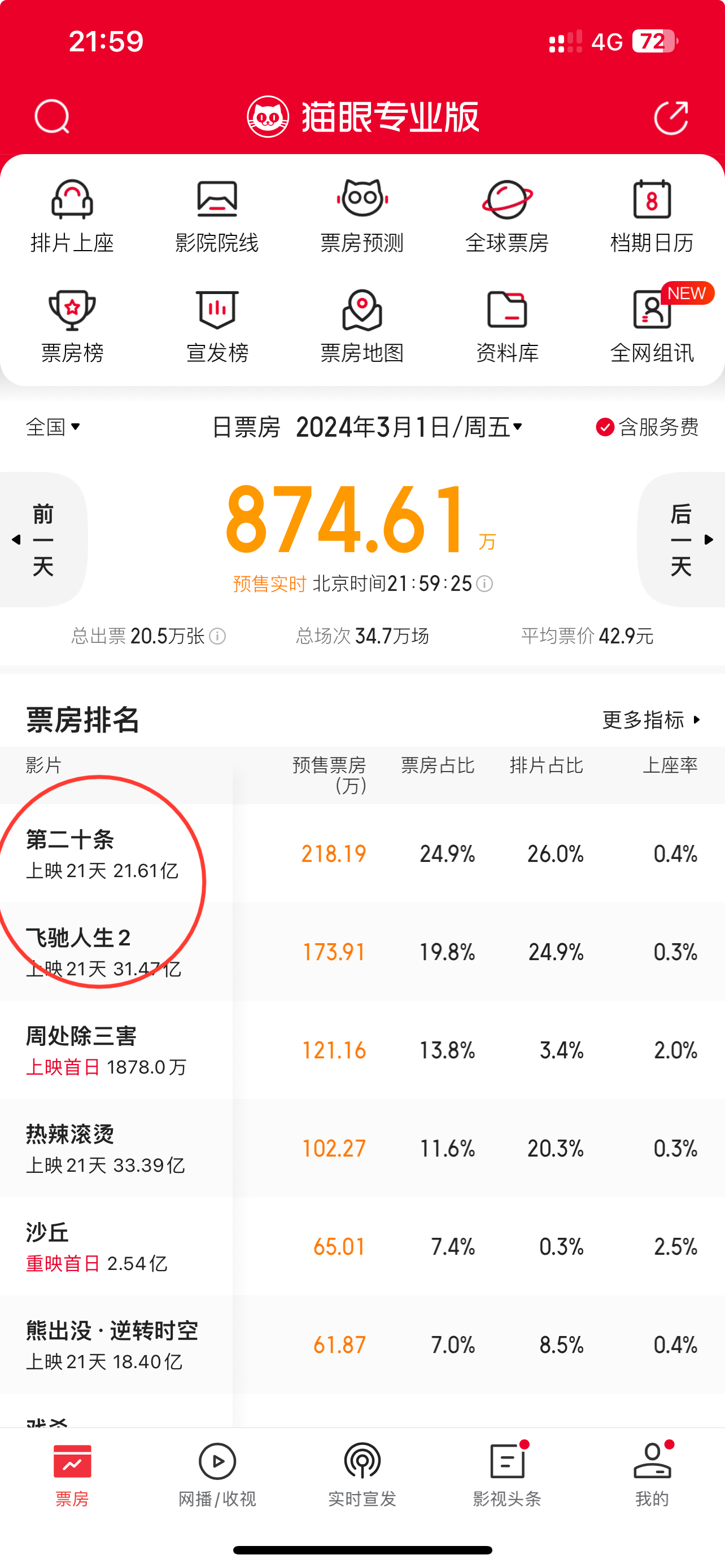Open 更多指标 link

[x=652, y=720]
